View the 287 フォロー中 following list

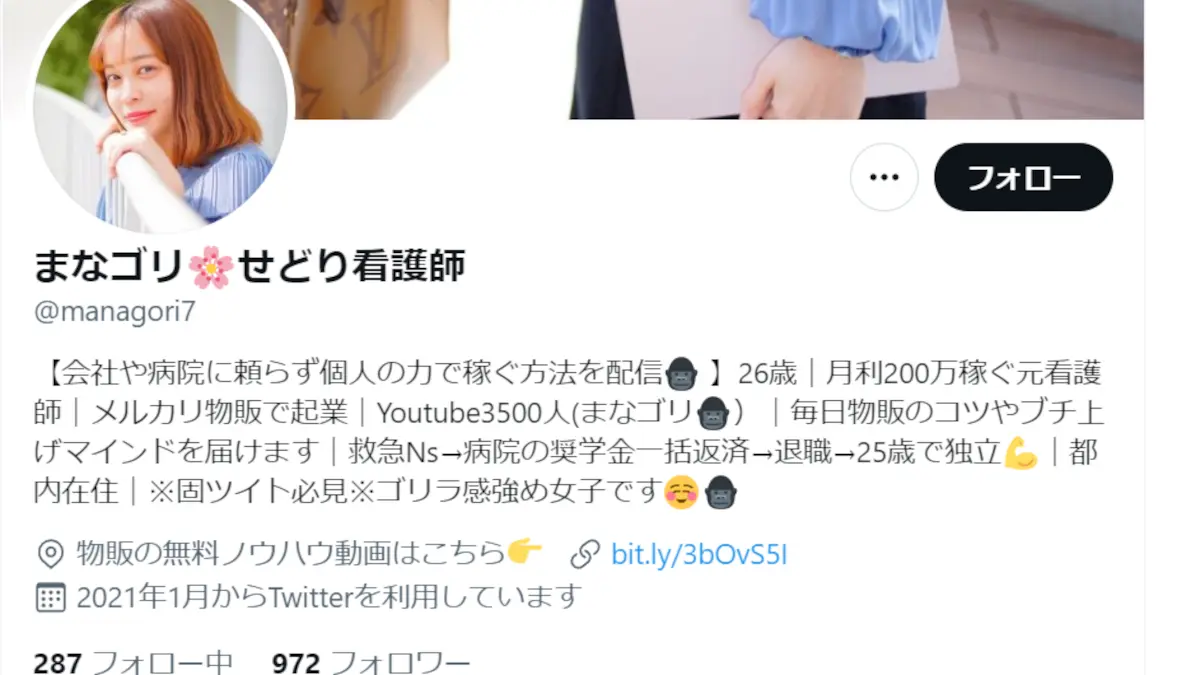(133, 662)
